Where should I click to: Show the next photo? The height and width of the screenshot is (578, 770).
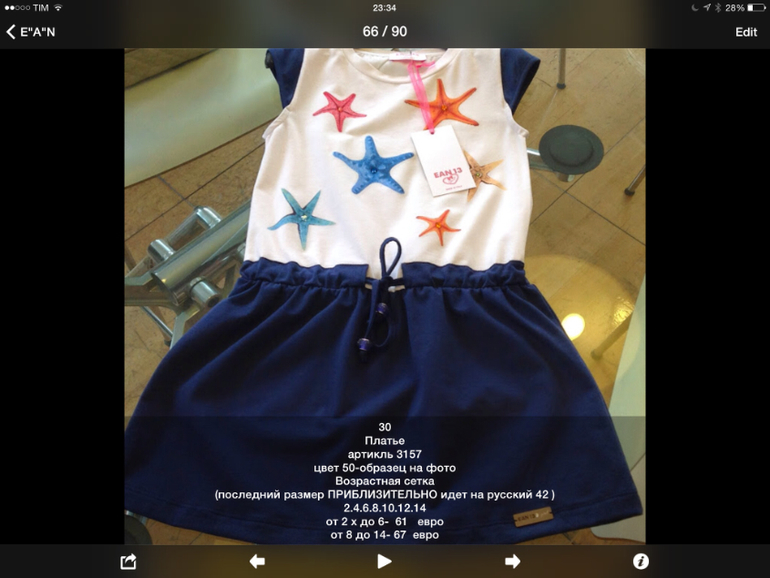click(512, 561)
